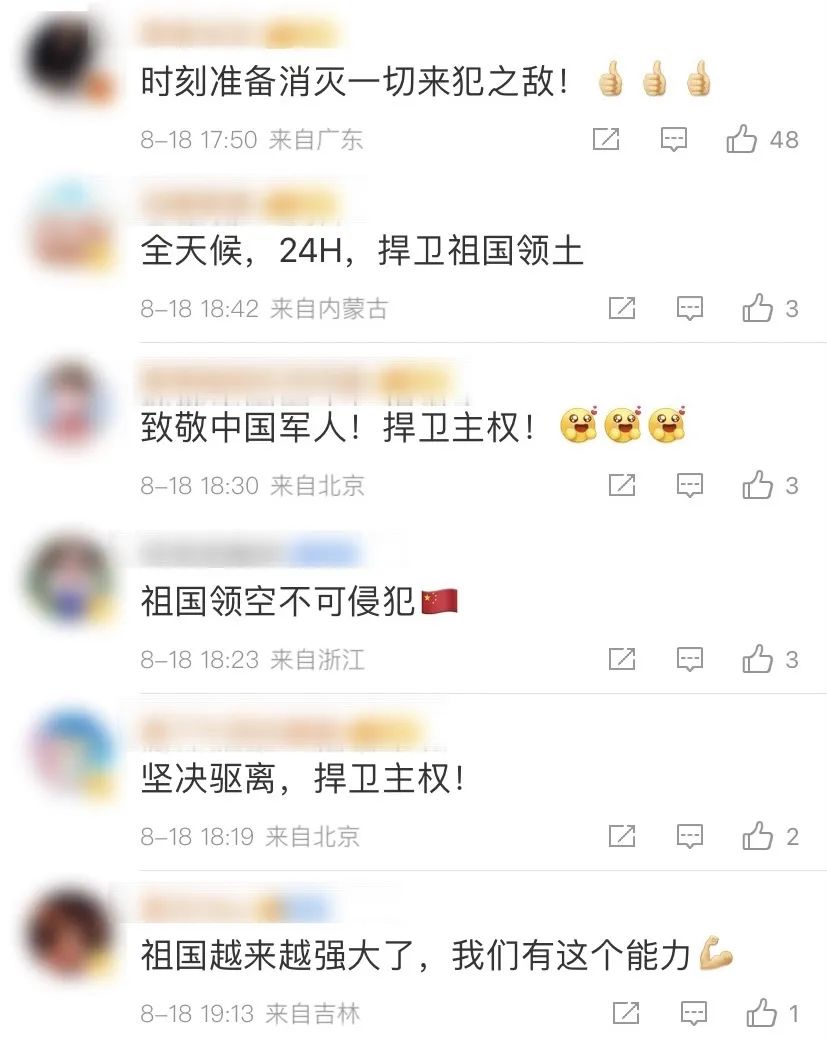Repost the comment "全天候，24H，捍卫祖国领土"
Viewport: 827px width, 1041px height.
622,309
